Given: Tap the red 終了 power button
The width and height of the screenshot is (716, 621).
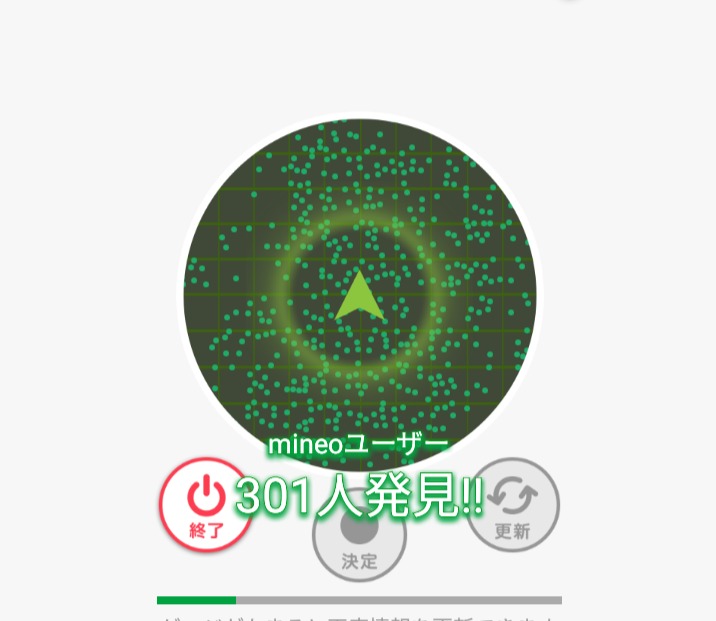Looking at the screenshot, I should pyautogui.click(x=206, y=505).
